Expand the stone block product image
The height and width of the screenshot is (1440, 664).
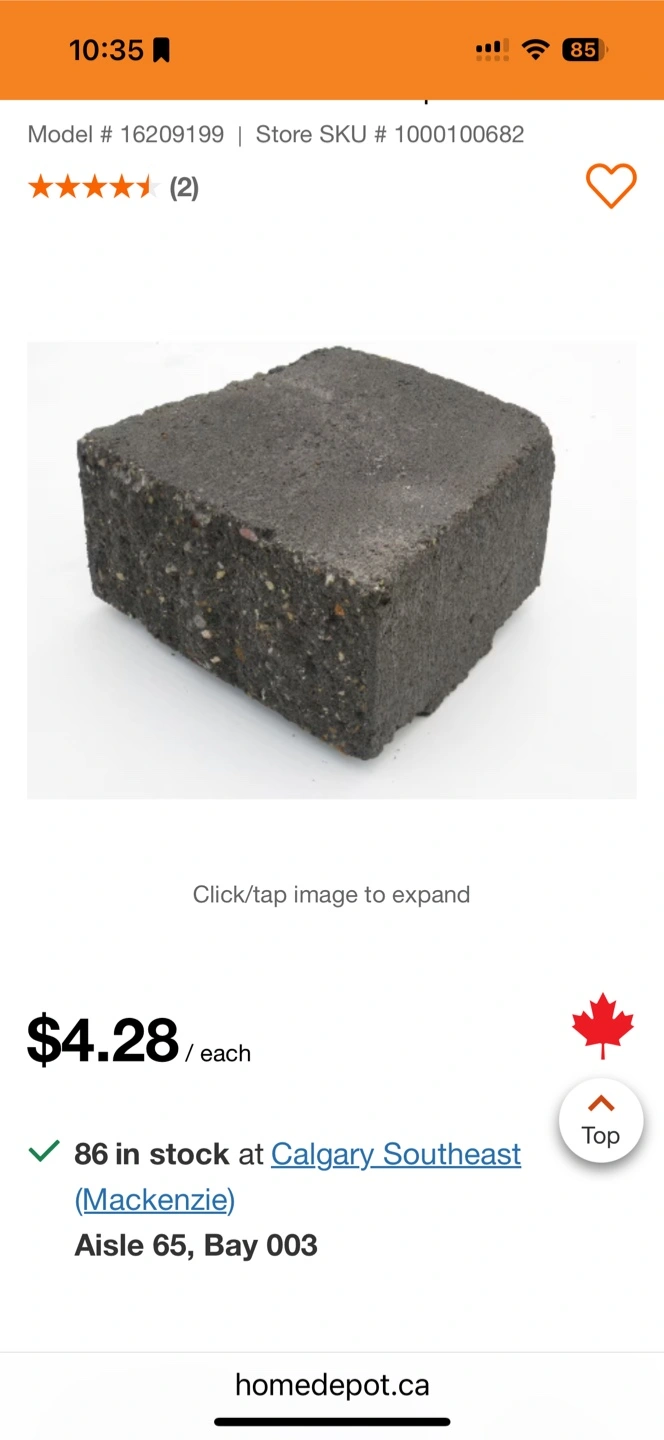pos(331,570)
